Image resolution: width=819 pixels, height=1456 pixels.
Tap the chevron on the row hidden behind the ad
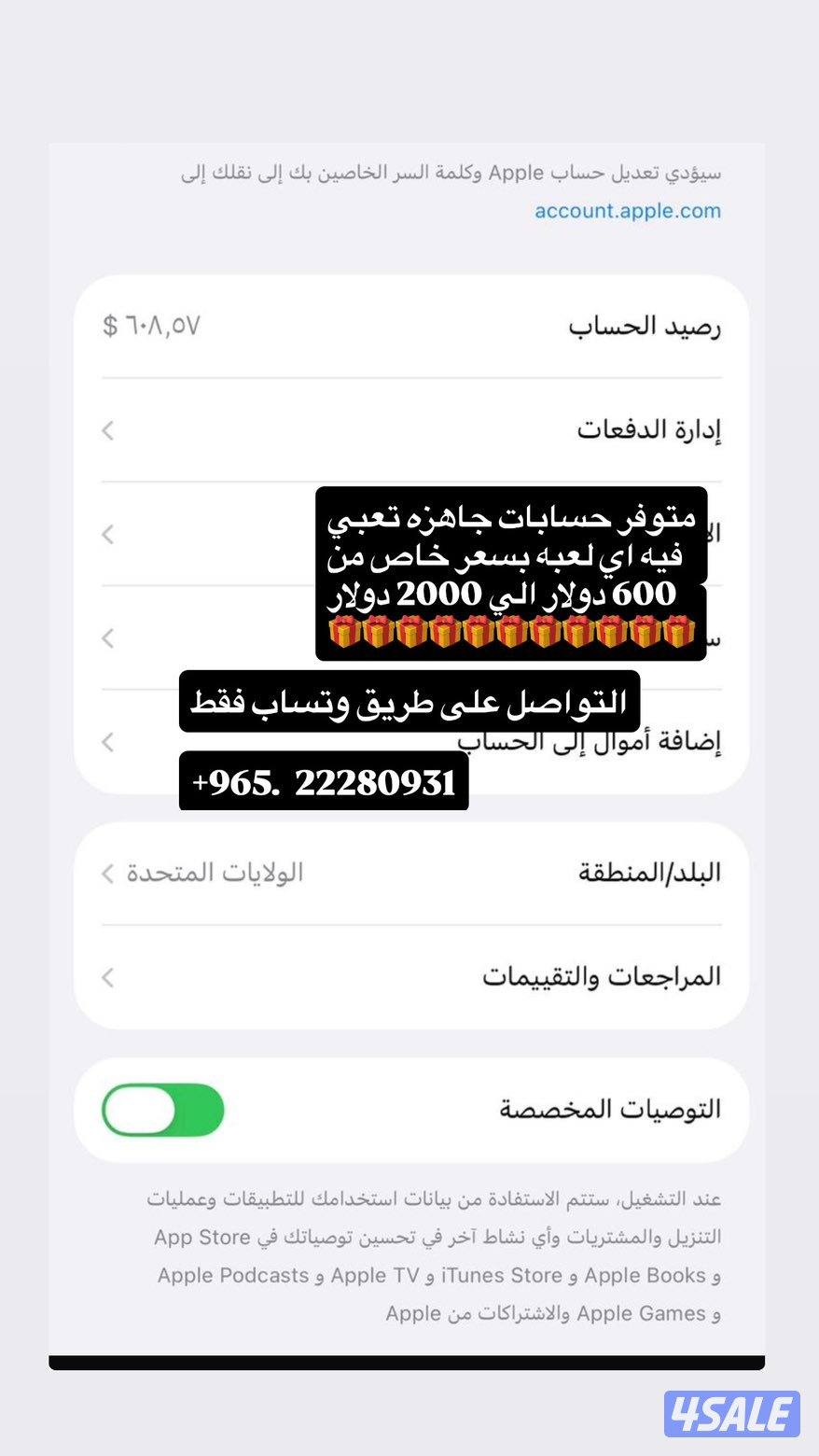107,534
